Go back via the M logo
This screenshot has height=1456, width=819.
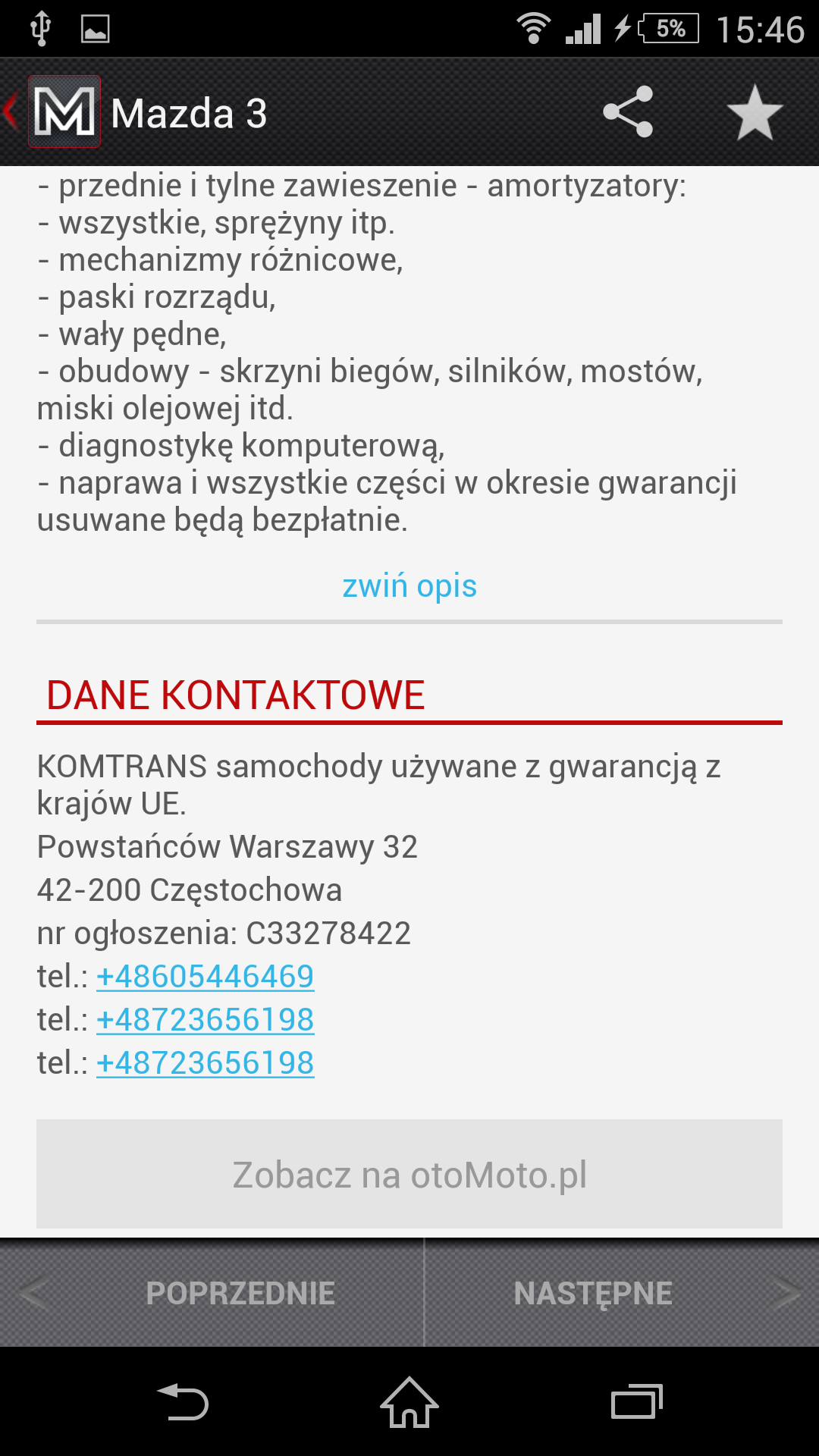(x=62, y=112)
